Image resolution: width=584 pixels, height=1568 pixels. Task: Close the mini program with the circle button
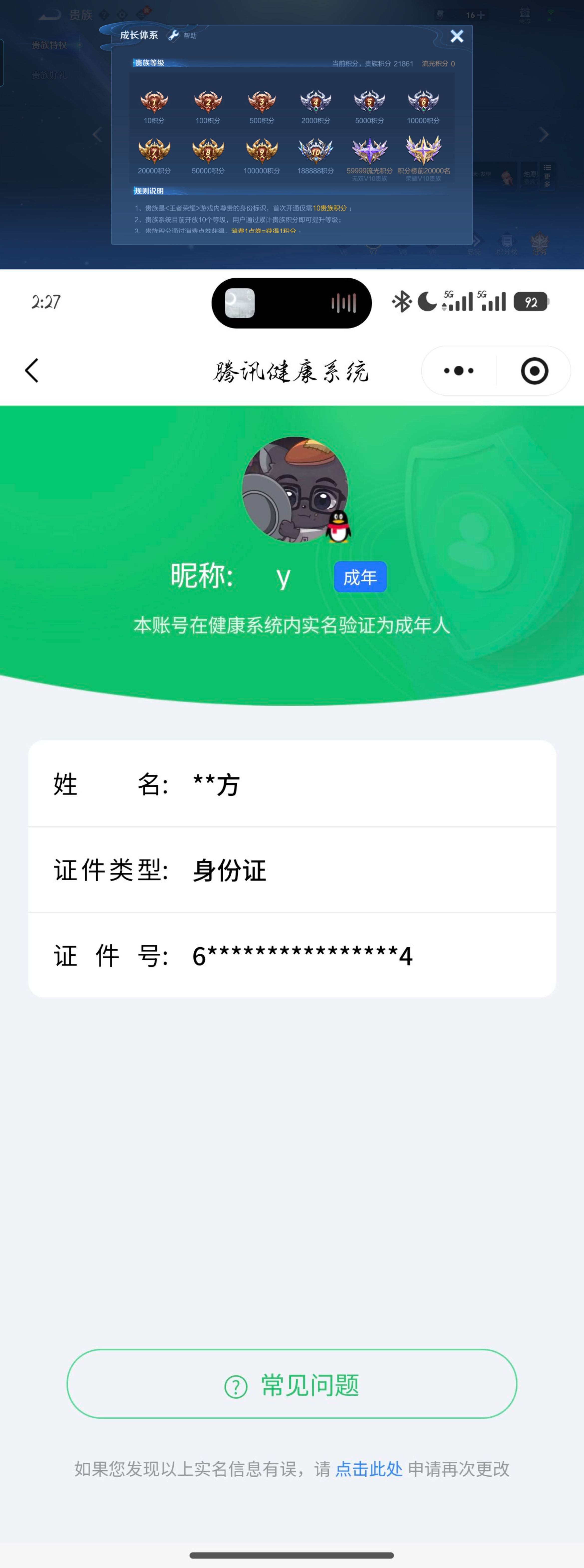coord(534,371)
